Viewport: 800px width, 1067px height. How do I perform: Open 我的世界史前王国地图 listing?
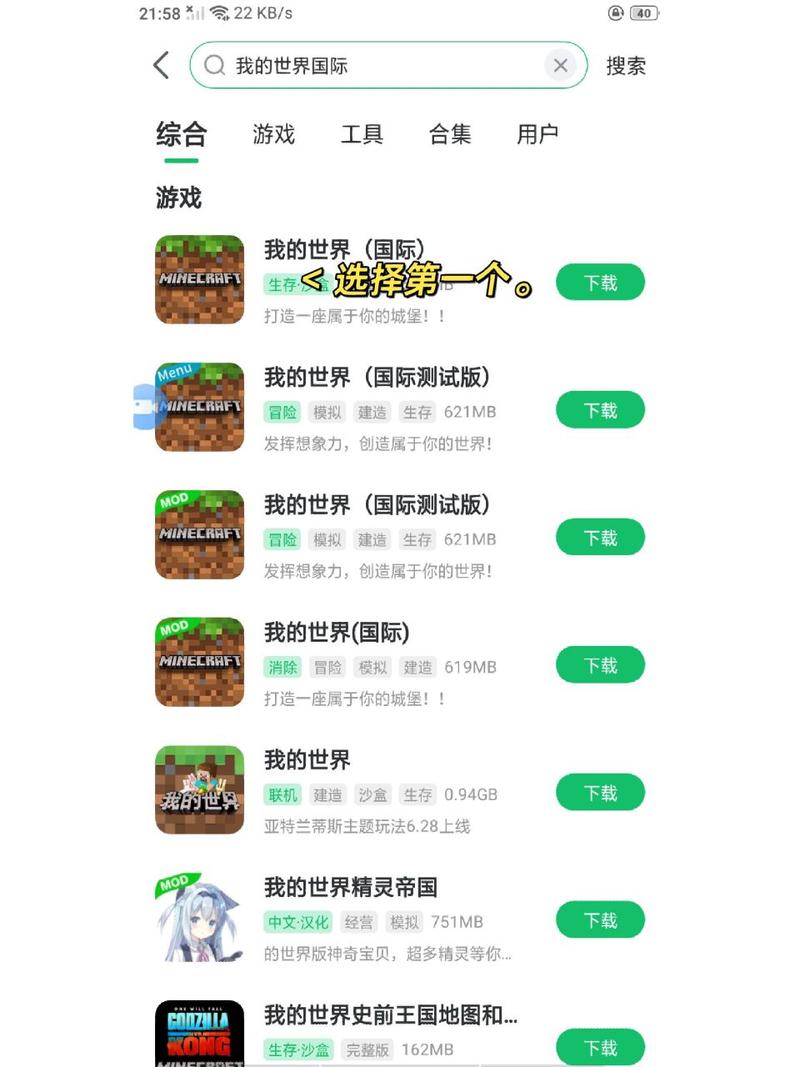click(x=390, y=1016)
